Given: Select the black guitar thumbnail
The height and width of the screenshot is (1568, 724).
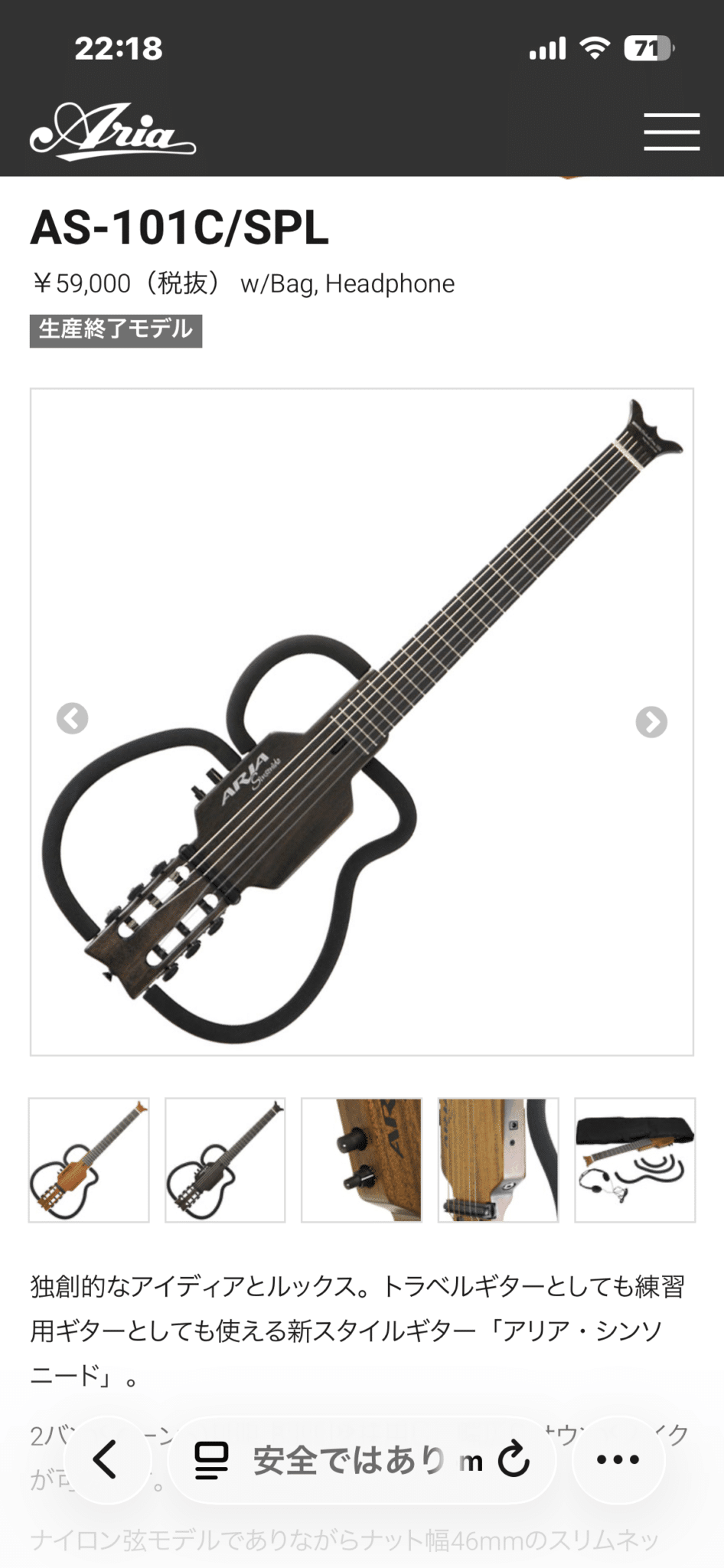Looking at the screenshot, I should click(225, 1160).
